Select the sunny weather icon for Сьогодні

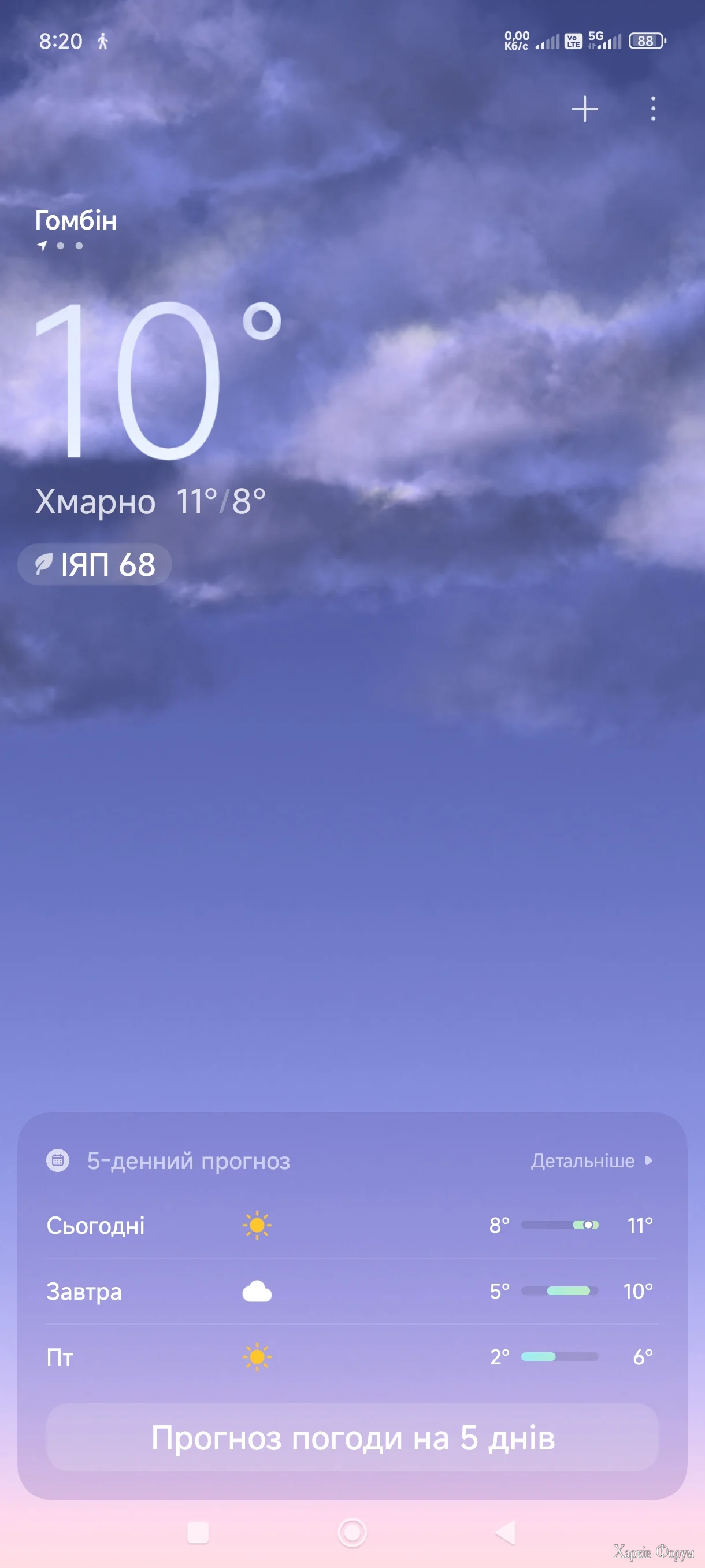coord(257,1225)
